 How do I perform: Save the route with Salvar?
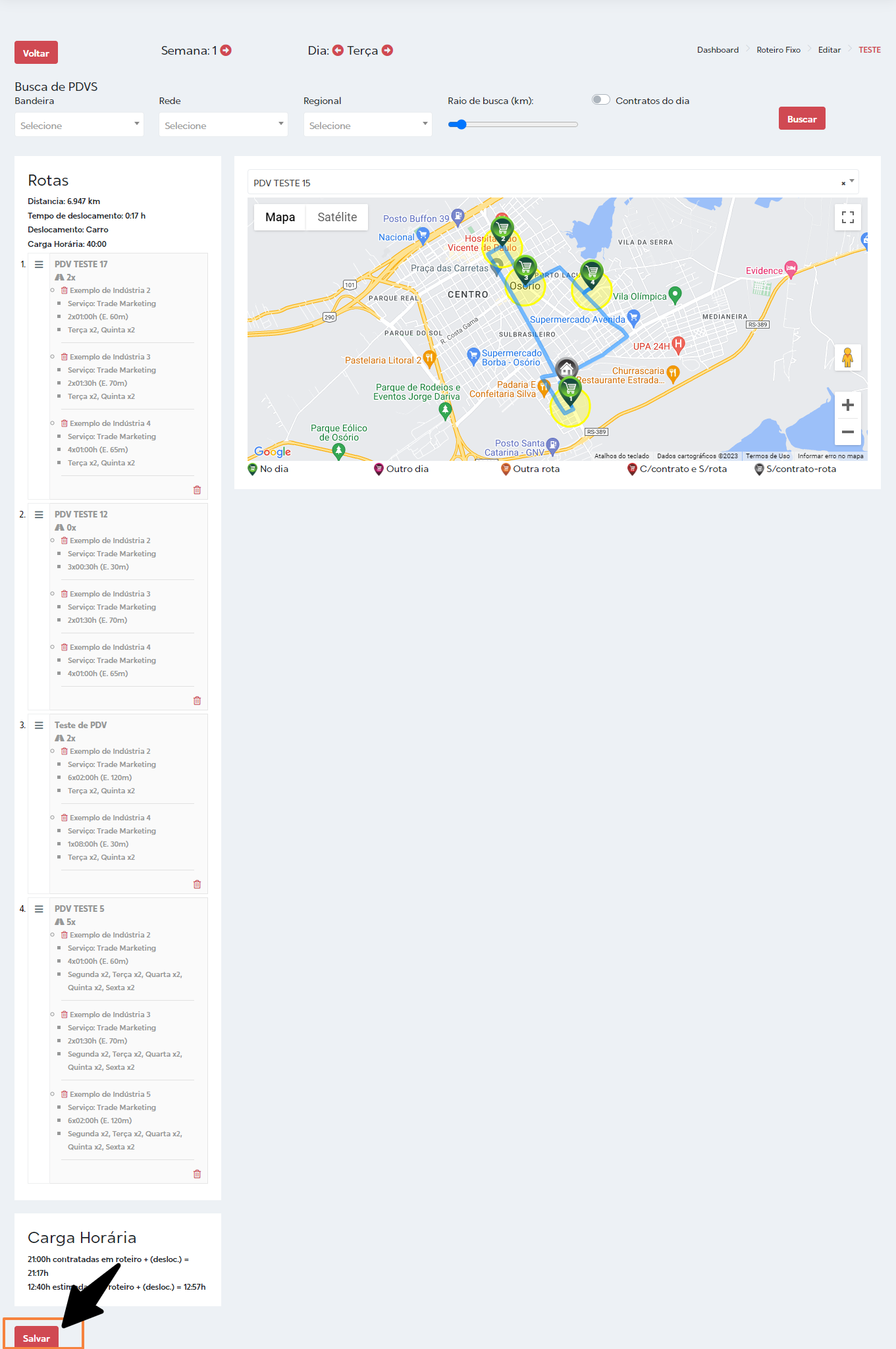click(36, 1338)
